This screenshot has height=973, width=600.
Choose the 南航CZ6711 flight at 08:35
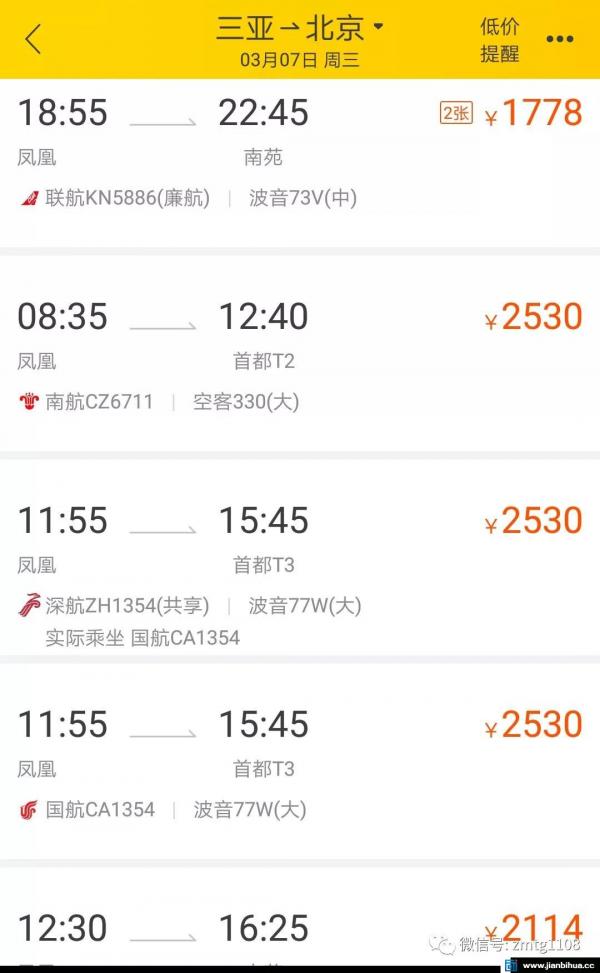[300, 354]
